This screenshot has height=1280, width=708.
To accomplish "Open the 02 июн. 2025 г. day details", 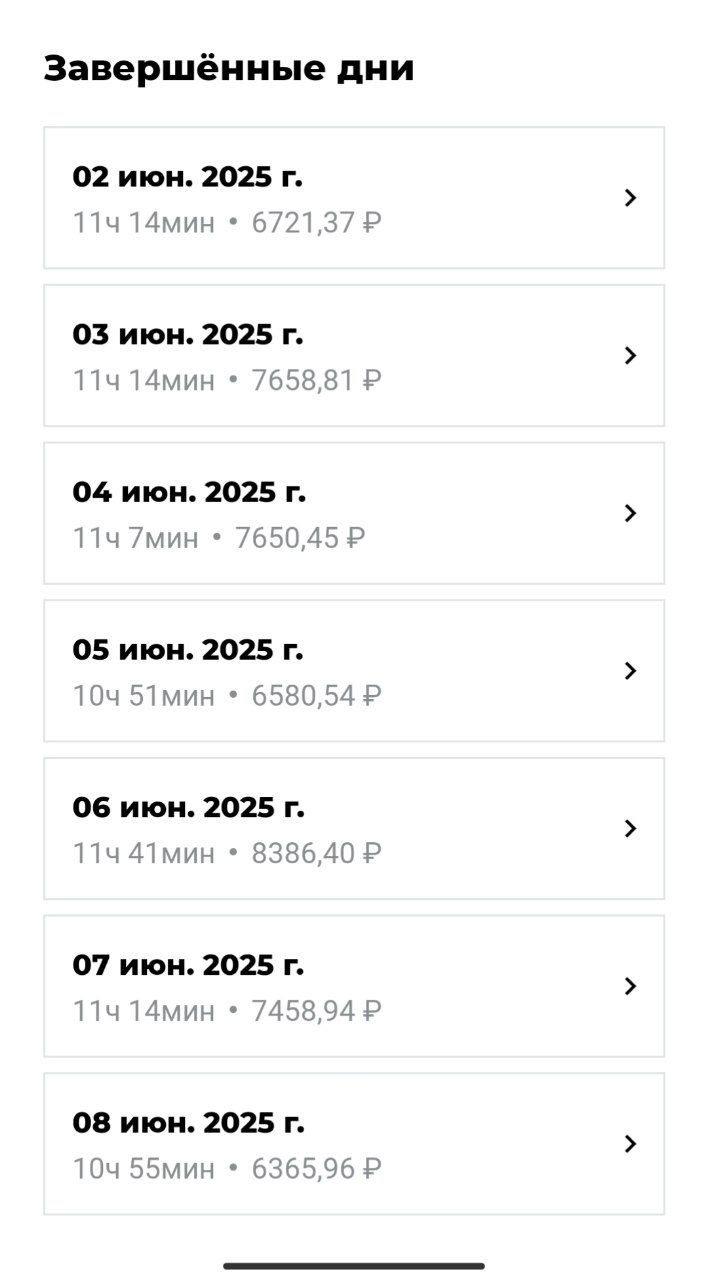I will (353, 198).
